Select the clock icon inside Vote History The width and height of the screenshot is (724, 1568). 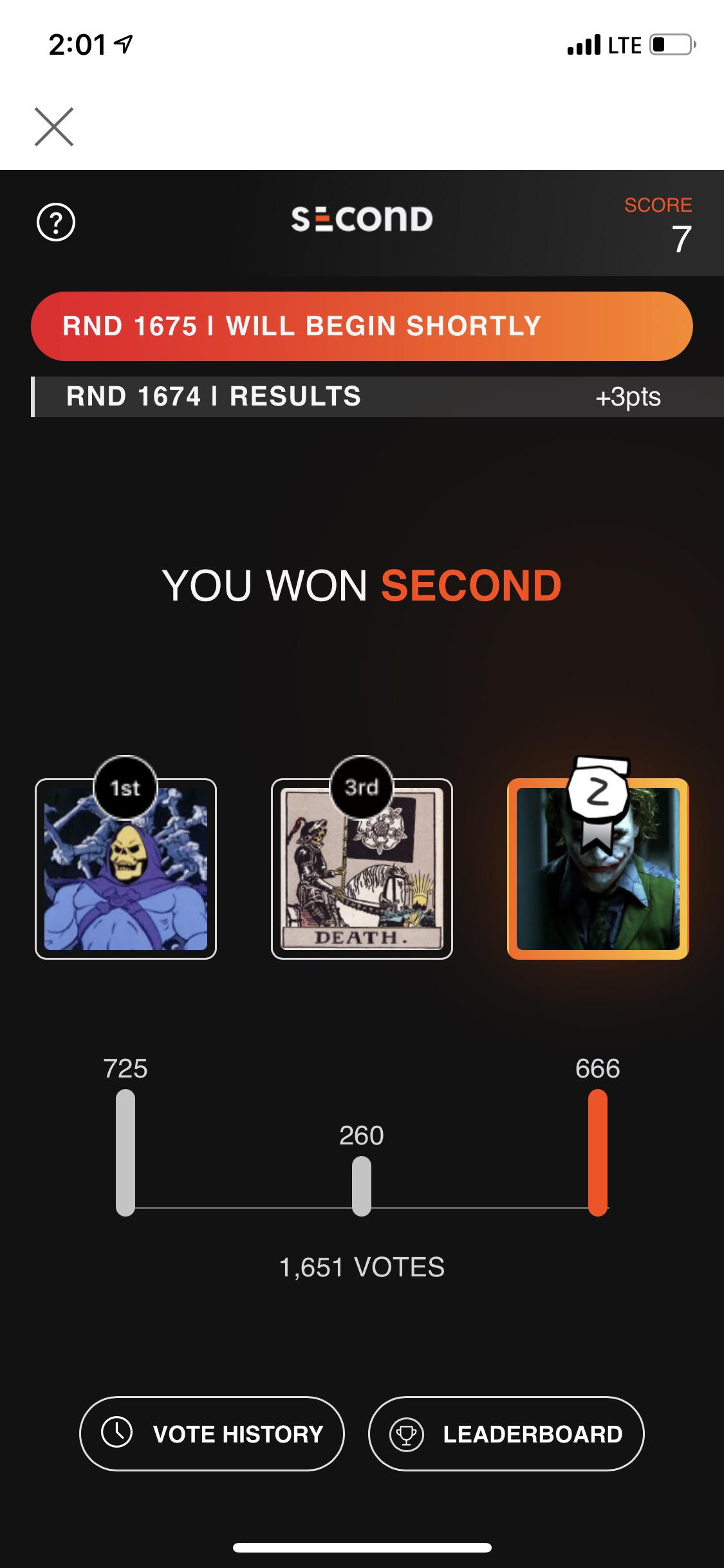(x=116, y=1432)
